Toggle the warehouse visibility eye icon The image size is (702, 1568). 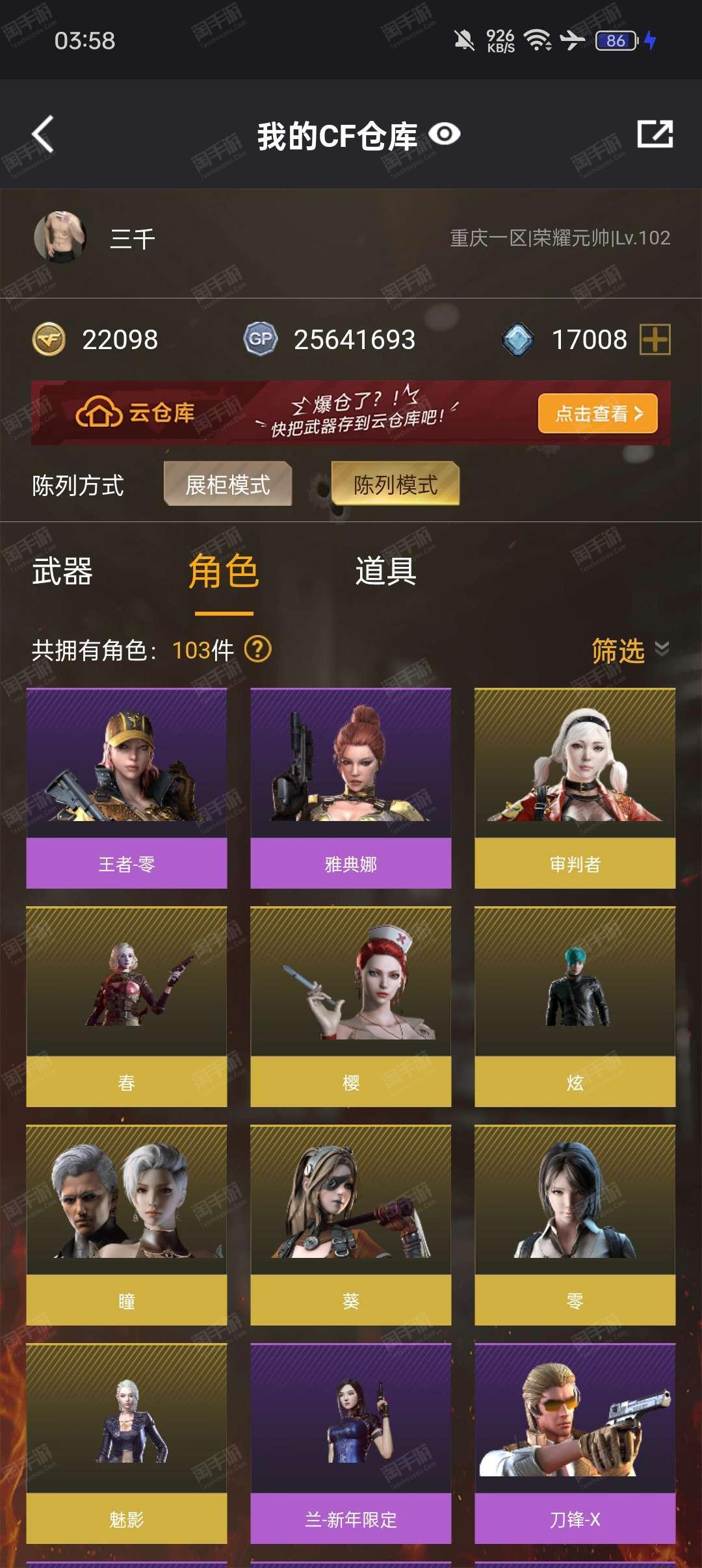point(445,135)
